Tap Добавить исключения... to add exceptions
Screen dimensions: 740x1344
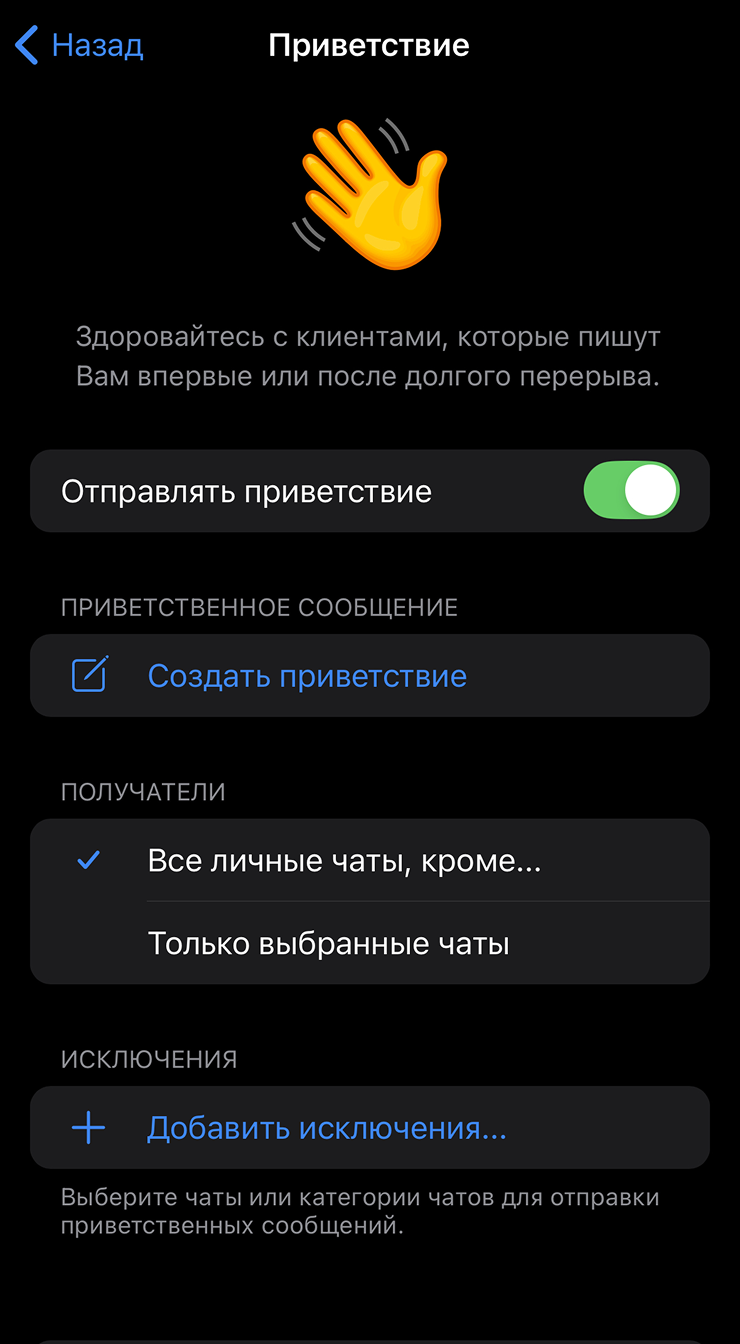pos(326,1128)
